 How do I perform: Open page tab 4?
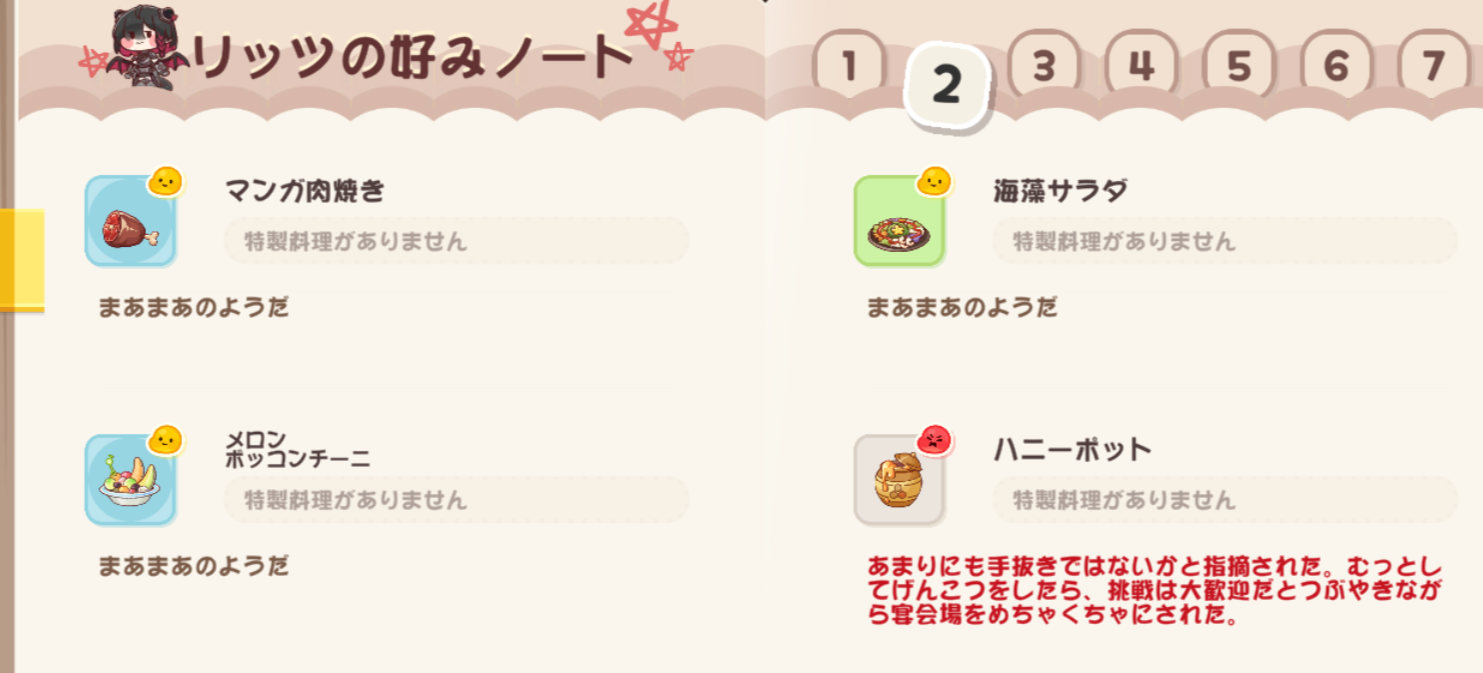tap(1141, 66)
